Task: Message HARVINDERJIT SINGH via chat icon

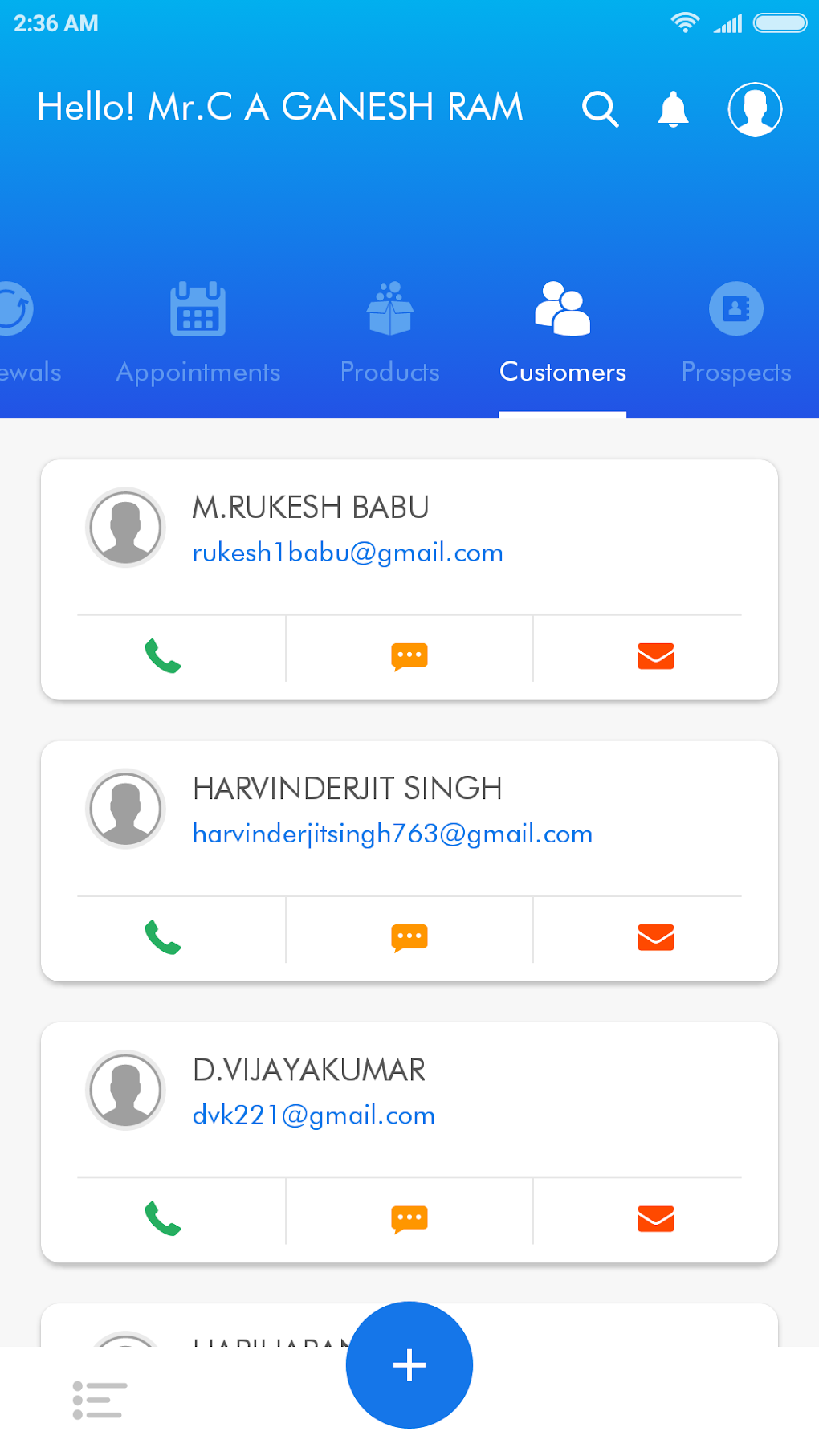Action: click(409, 938)
